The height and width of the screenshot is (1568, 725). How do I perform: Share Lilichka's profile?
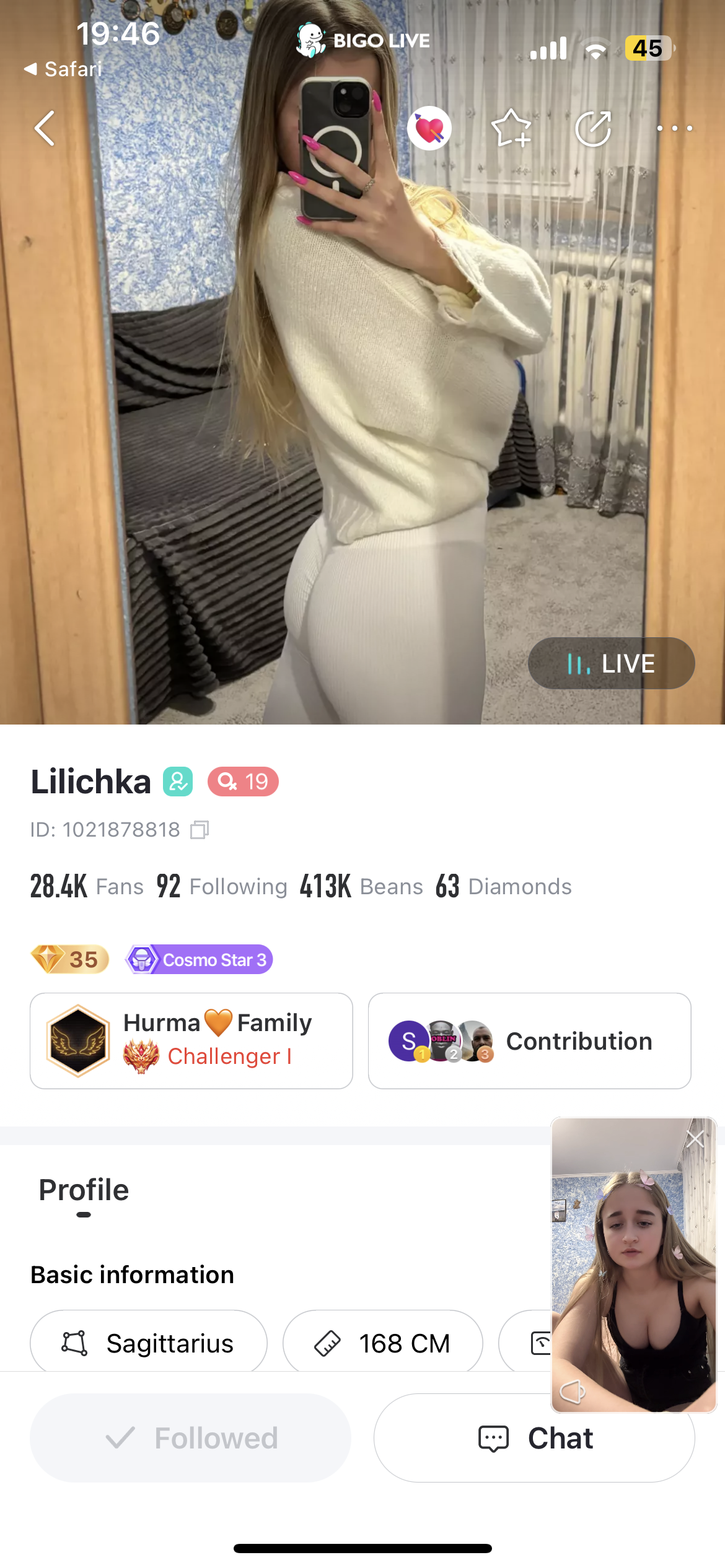pos(593,128)
